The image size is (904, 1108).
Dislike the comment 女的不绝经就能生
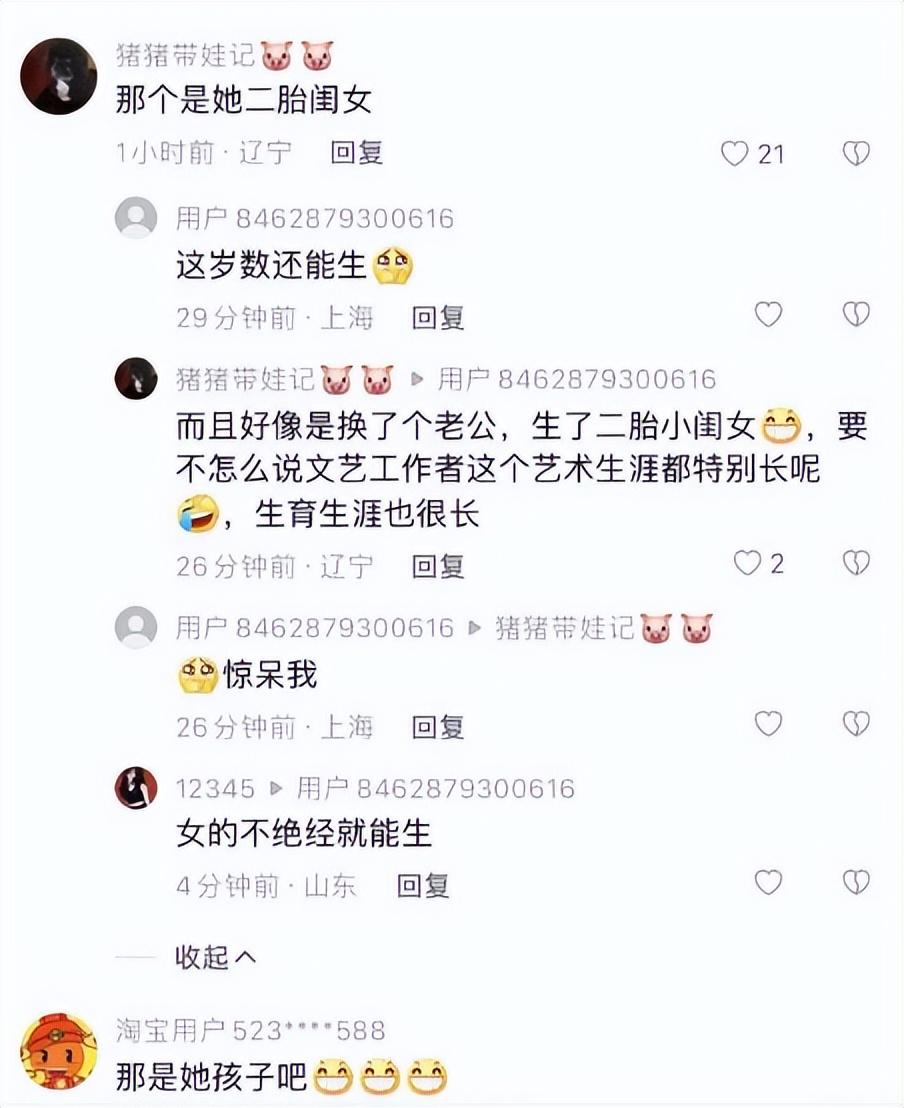pyautogui.click(x=856, y=882)
